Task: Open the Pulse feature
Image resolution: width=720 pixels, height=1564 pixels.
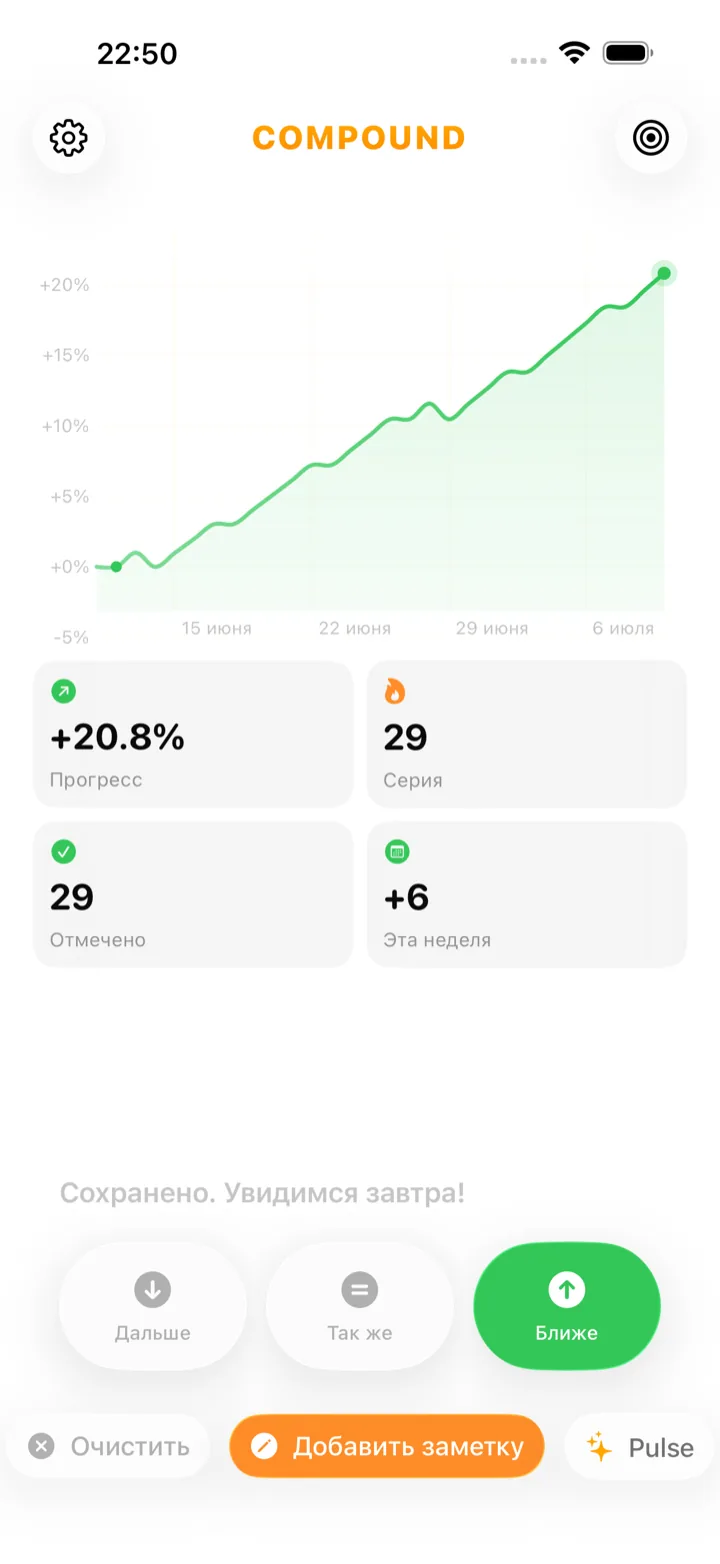Action: [x=641, y=1447]
